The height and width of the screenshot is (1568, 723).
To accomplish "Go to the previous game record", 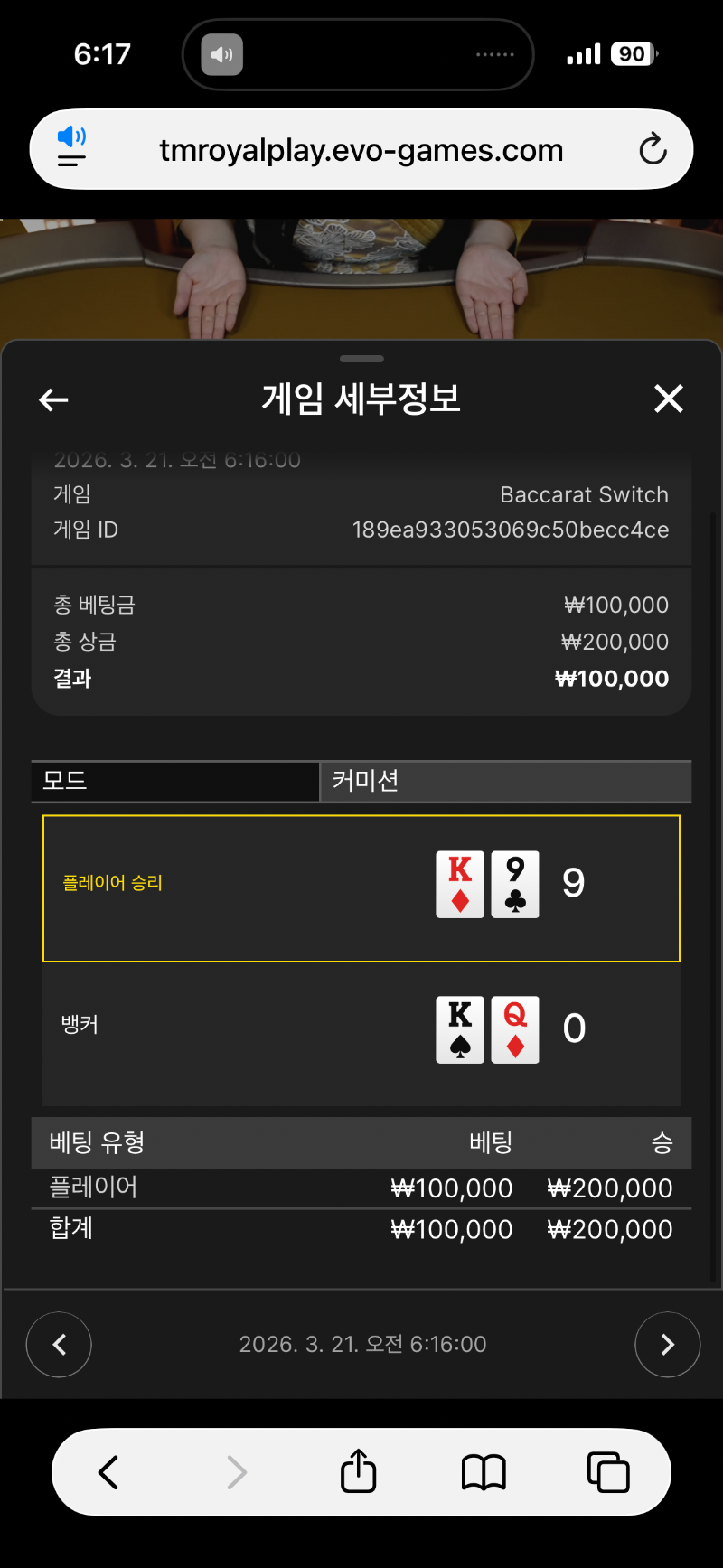I will [x=59, y=1345].
